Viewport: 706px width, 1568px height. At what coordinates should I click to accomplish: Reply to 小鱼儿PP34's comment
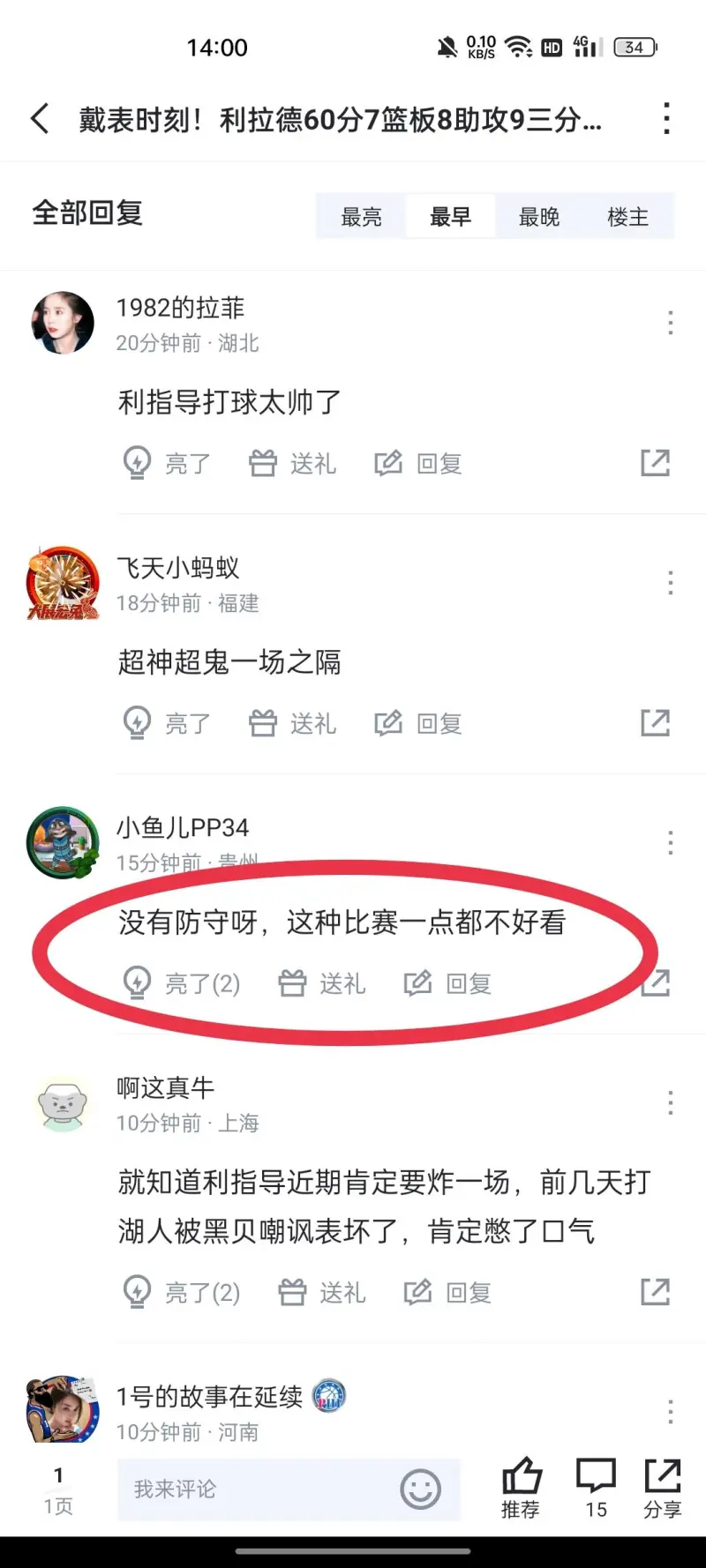point(447,983)
